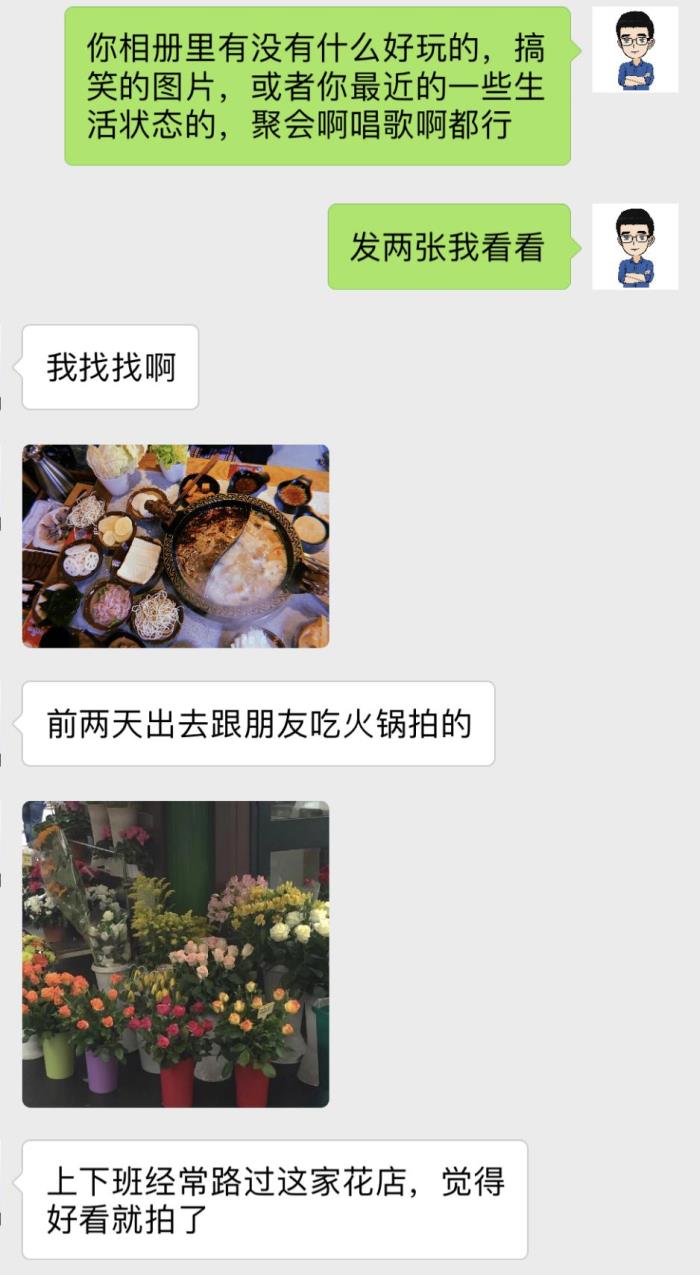The image size is (700, 1275).
Task: Open the flower shop photo message
Action: [x=175, y=953]
